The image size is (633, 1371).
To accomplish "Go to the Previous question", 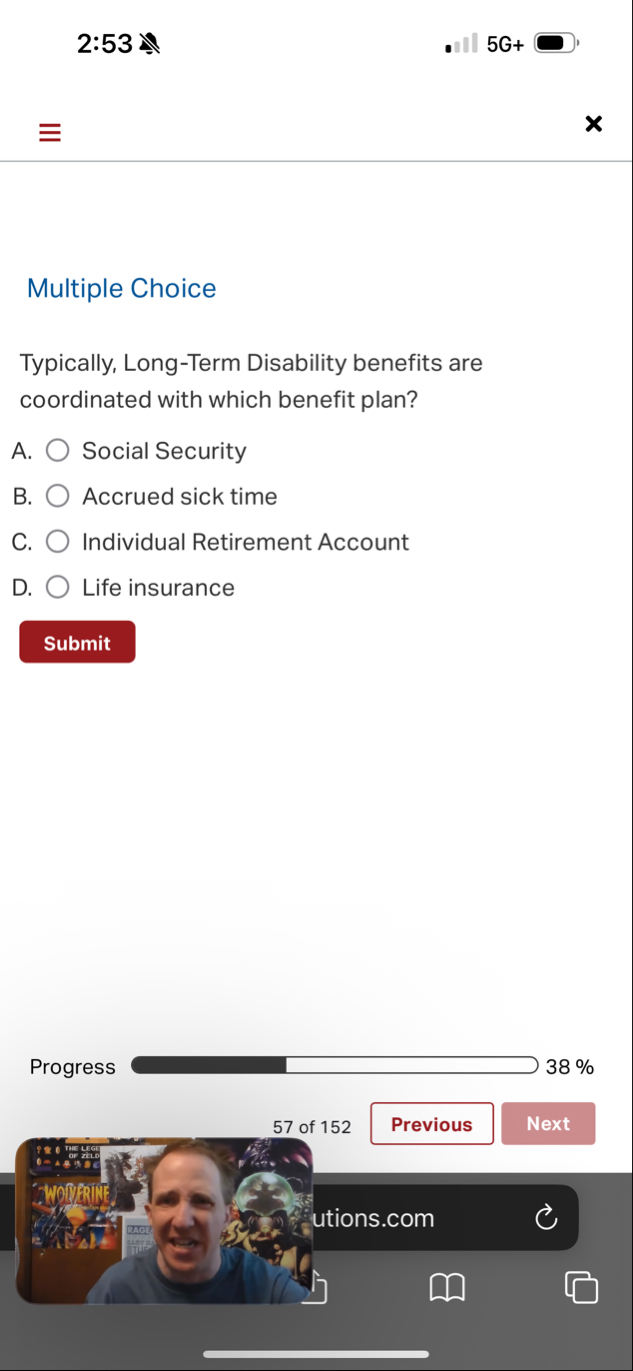I will tap(431, 1124).
